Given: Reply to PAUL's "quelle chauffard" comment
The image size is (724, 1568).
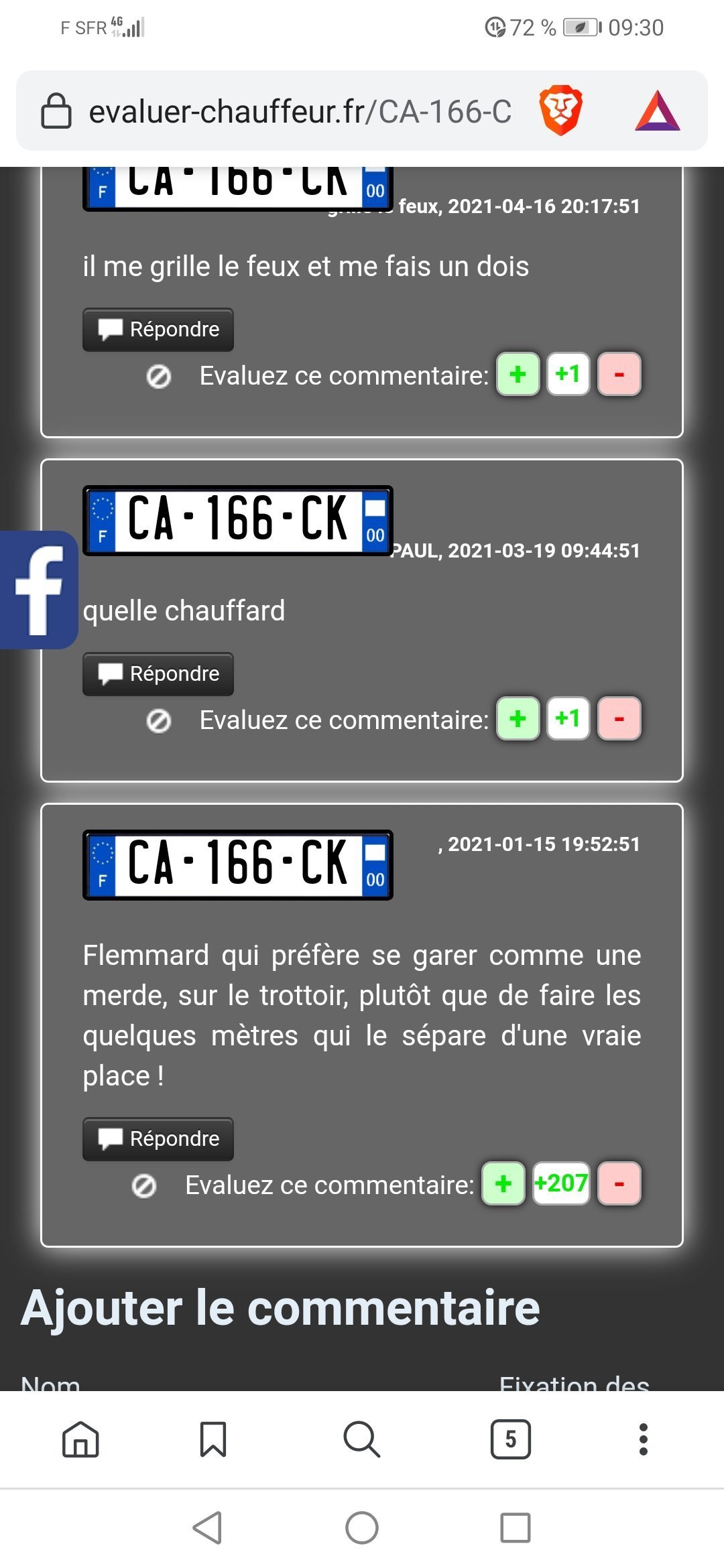Looking at the screenshot, I should (158, 674).
